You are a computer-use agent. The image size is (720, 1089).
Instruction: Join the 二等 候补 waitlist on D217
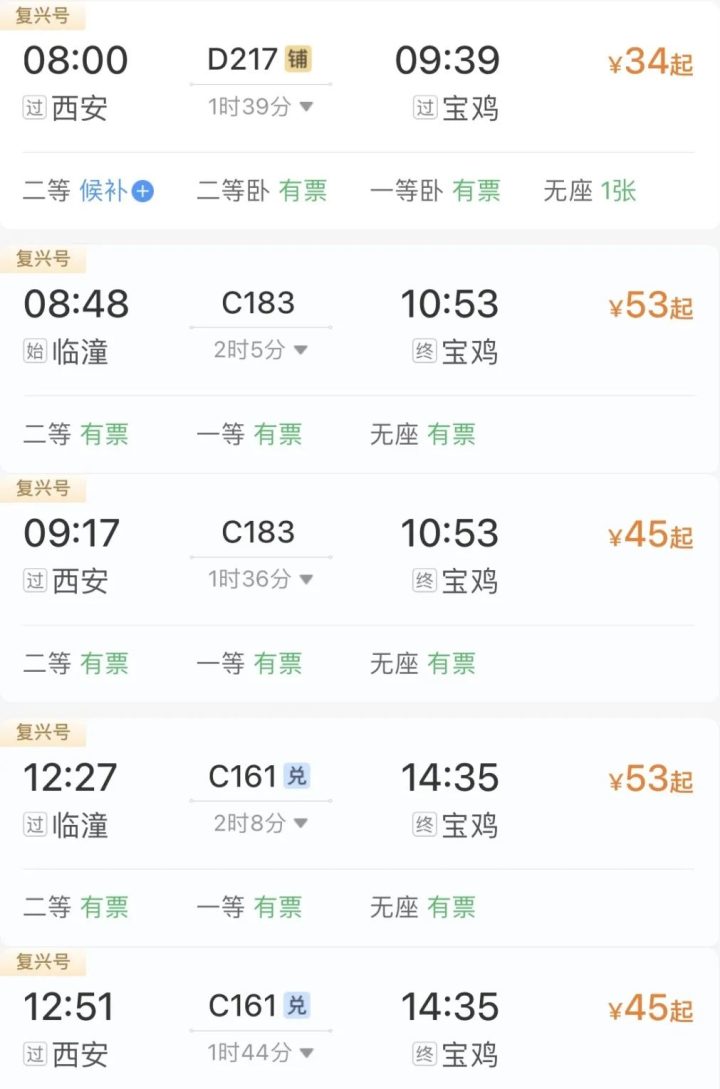click(116, 190)
